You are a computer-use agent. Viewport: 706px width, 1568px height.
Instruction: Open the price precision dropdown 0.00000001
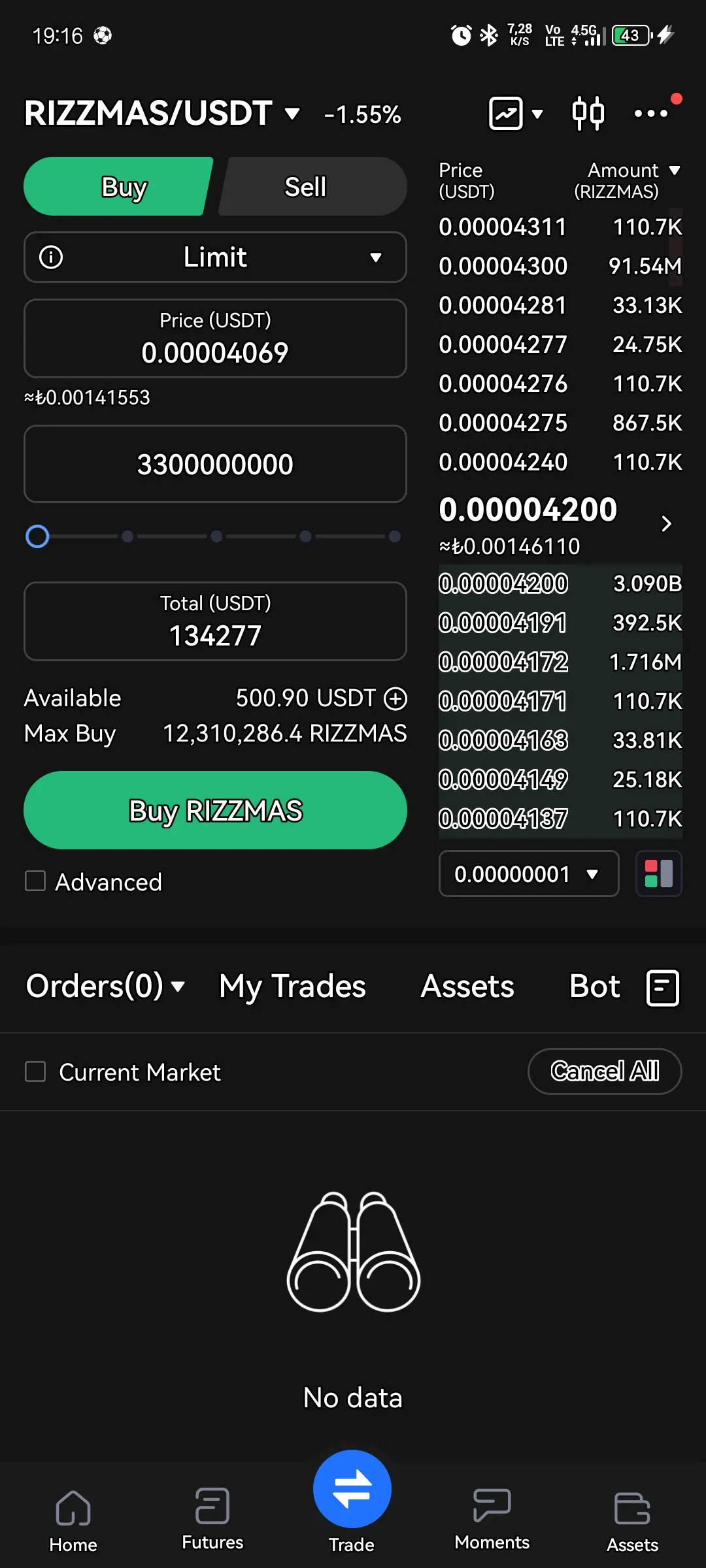[529, 874]
